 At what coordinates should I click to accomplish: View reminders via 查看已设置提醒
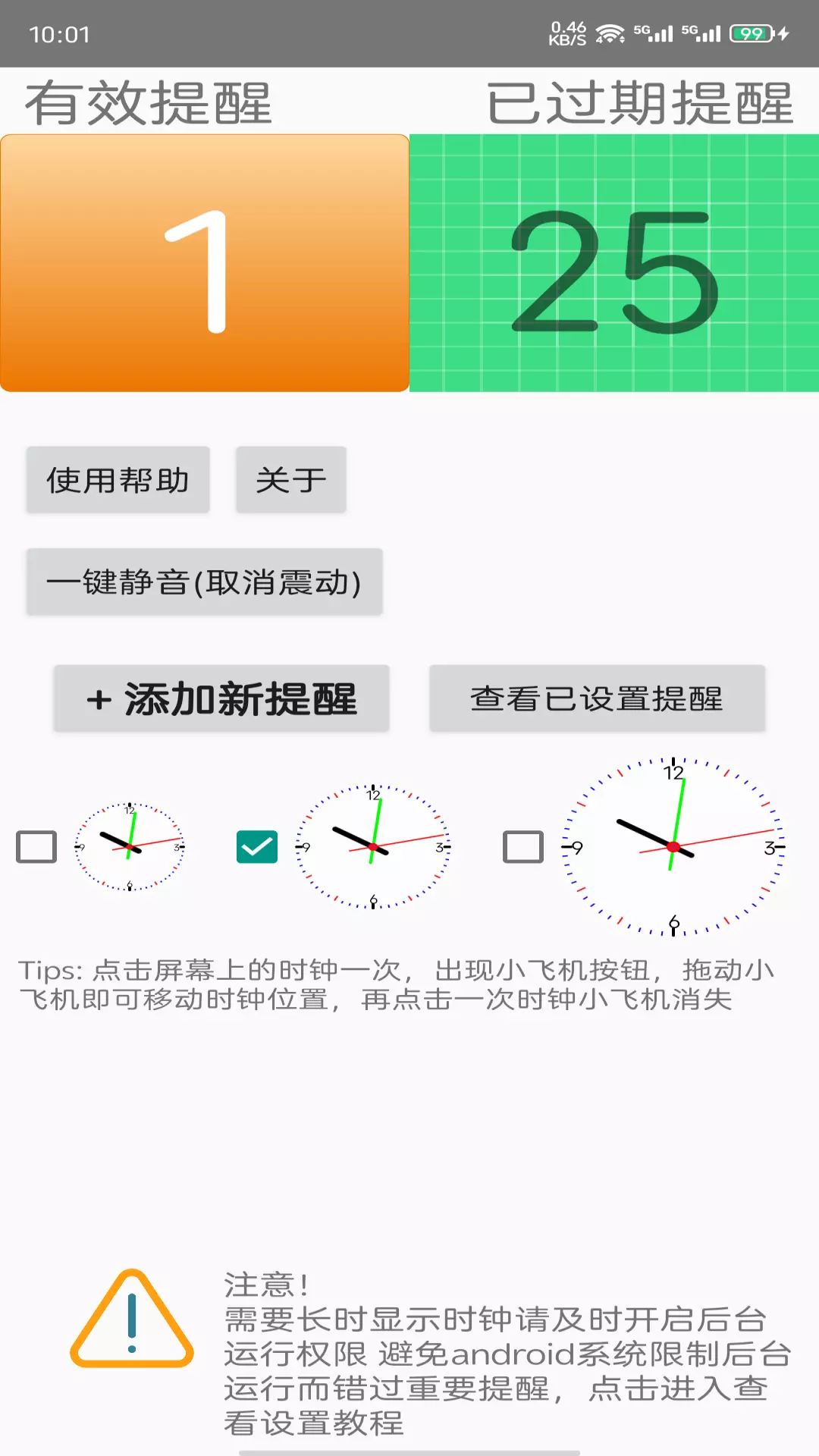[598, 698]
